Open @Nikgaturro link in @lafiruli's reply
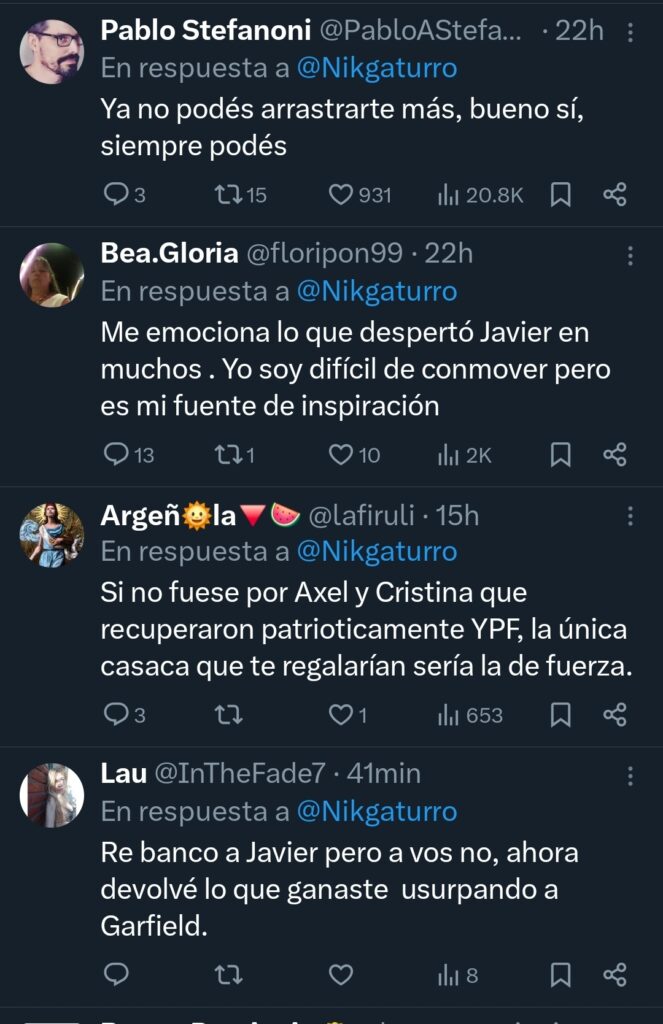This screenshot has width=663, height=1024. (x=377, y=551)
